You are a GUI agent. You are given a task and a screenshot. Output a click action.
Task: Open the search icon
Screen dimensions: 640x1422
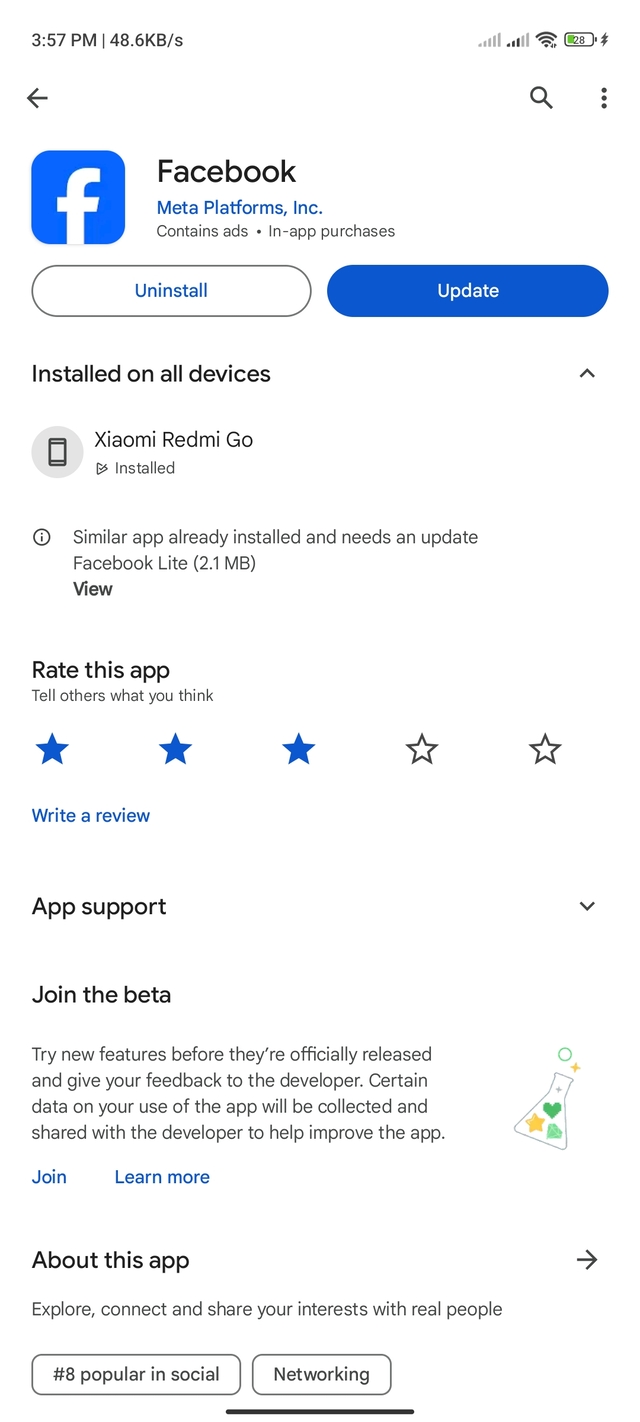[x=541, y=98]
